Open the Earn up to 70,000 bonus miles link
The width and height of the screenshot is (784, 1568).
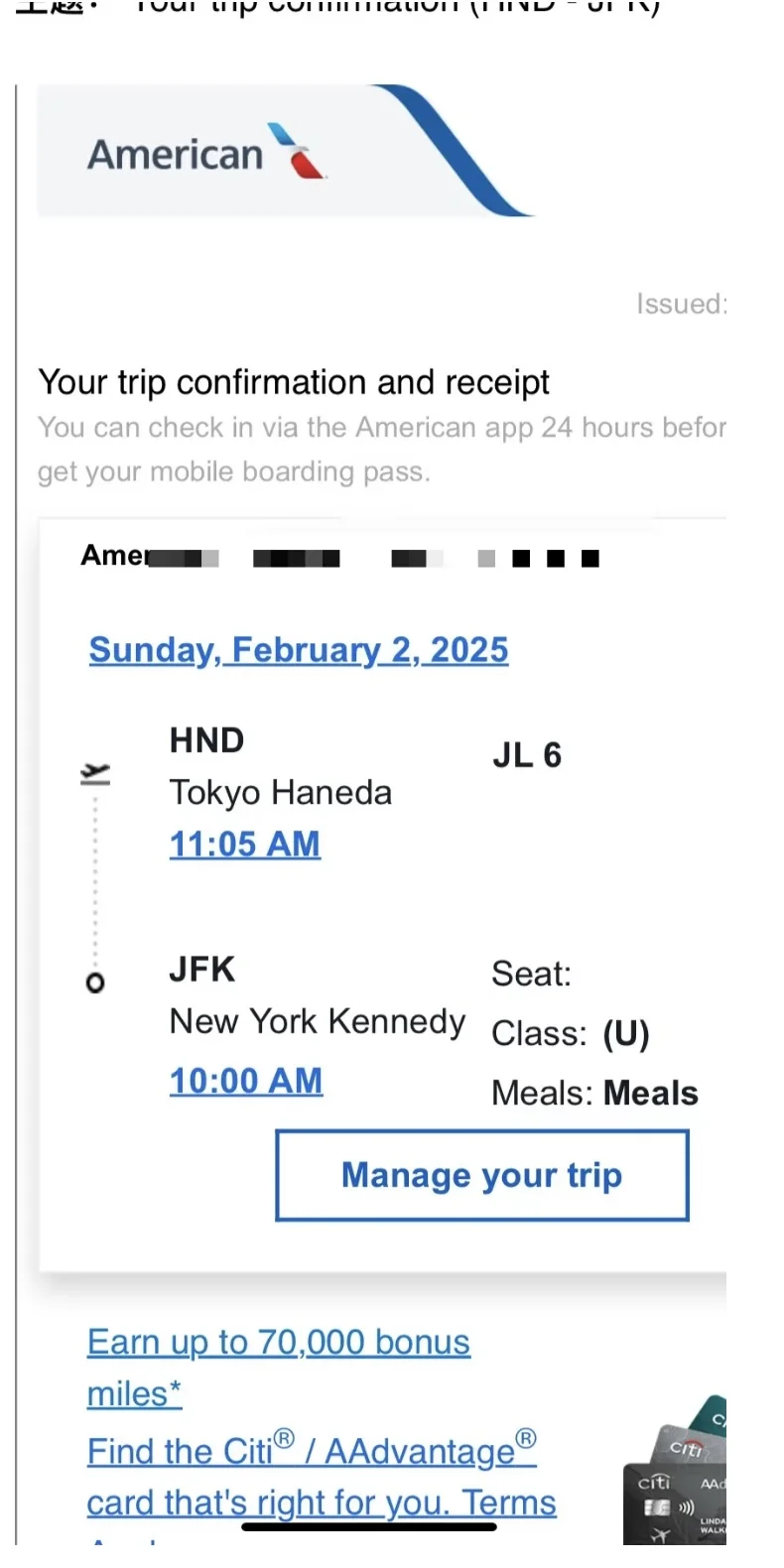[x=279, y=1368]
